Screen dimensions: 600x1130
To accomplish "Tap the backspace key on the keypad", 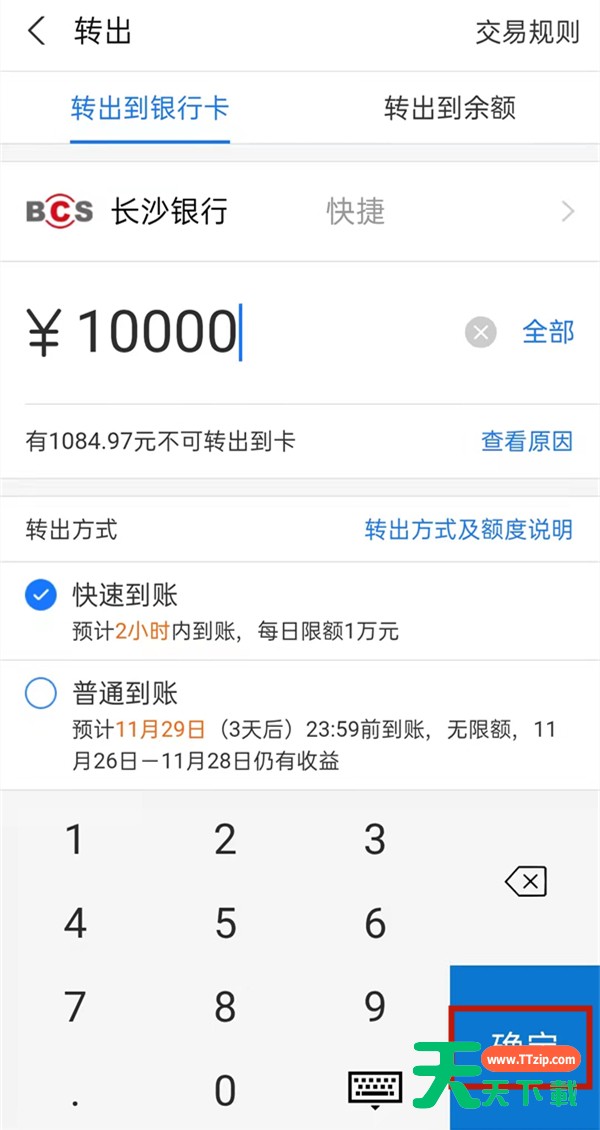I will (525, 881).
